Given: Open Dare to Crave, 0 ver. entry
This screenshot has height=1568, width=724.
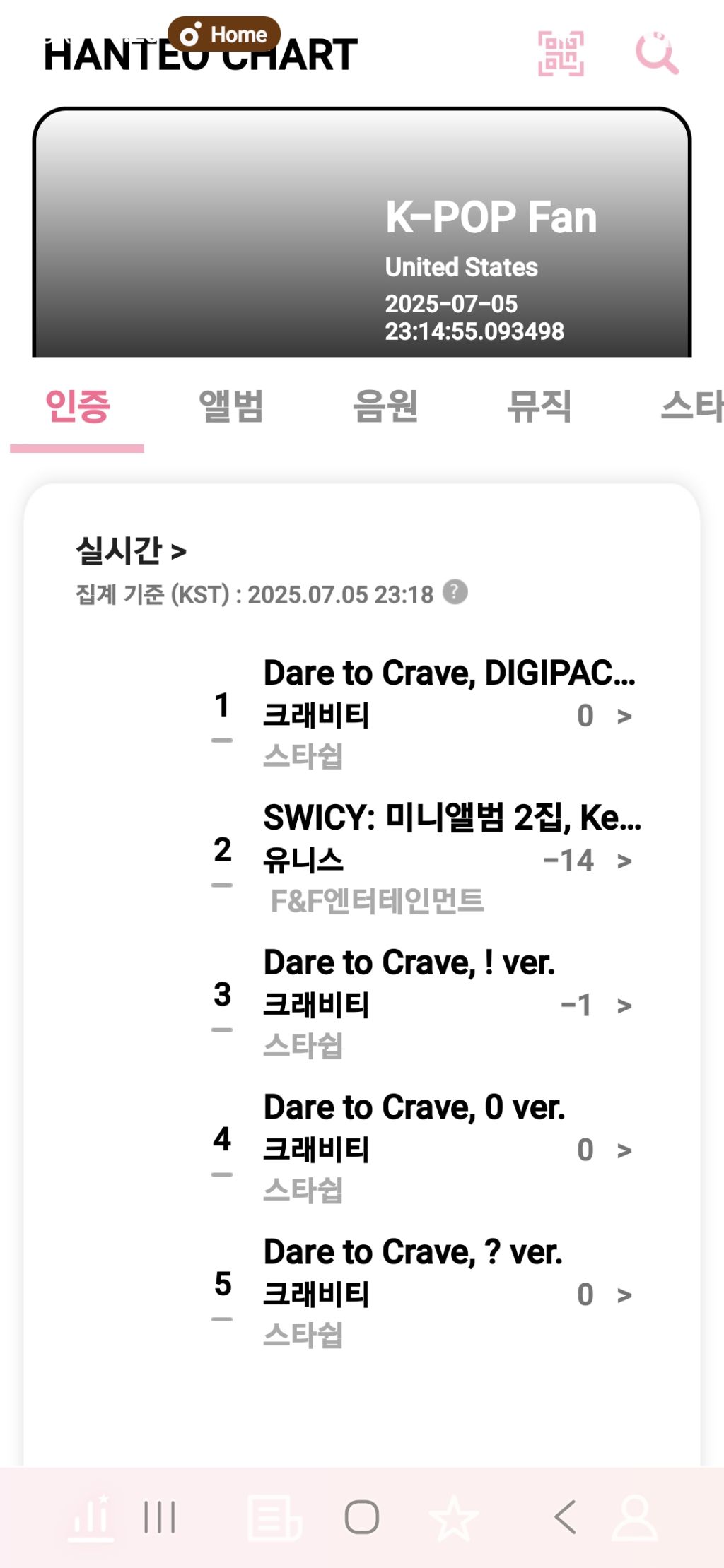Looking at the screenshot, I should [423, 1149].
